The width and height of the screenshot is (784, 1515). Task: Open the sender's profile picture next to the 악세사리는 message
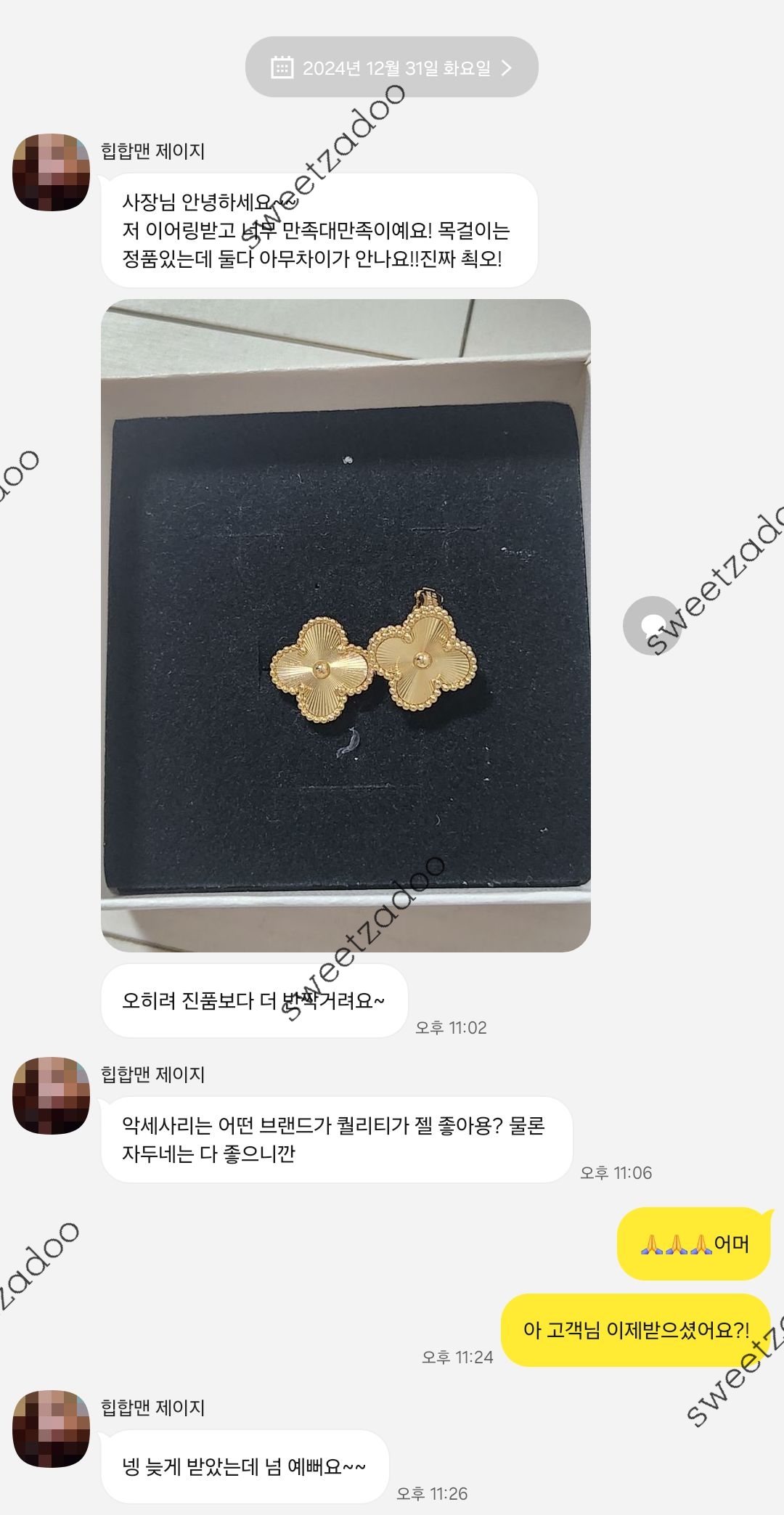tap(51, 1095)
